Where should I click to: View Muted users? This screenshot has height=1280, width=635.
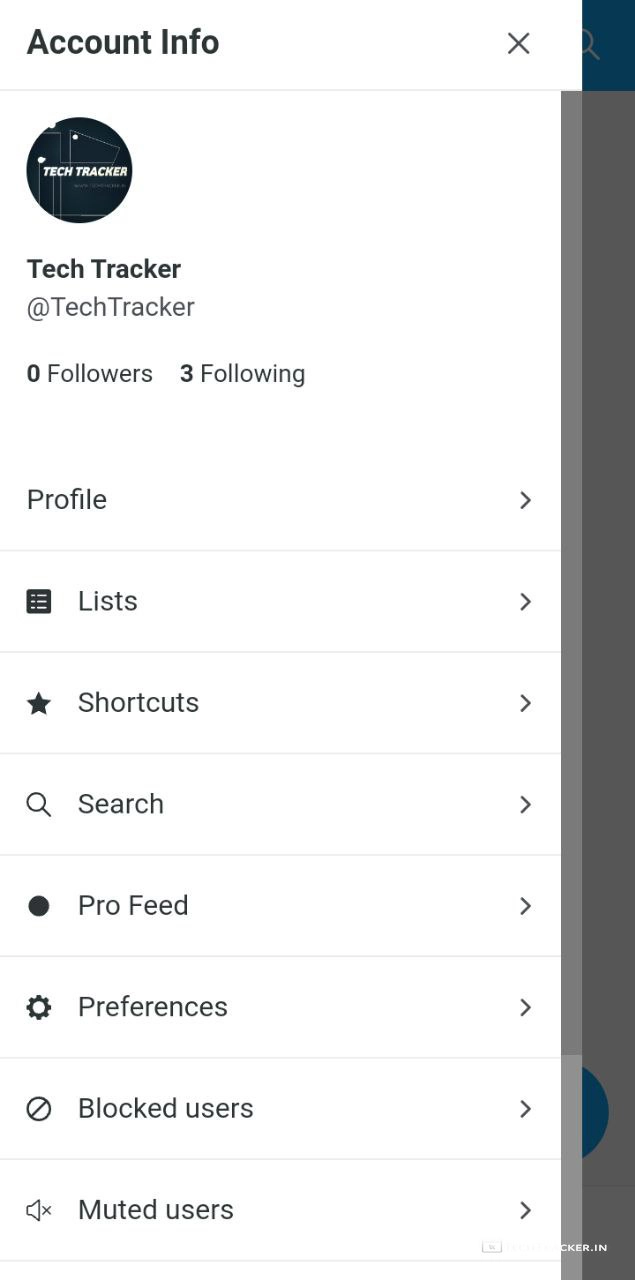pyautogui.click(x=280, y=1210)
